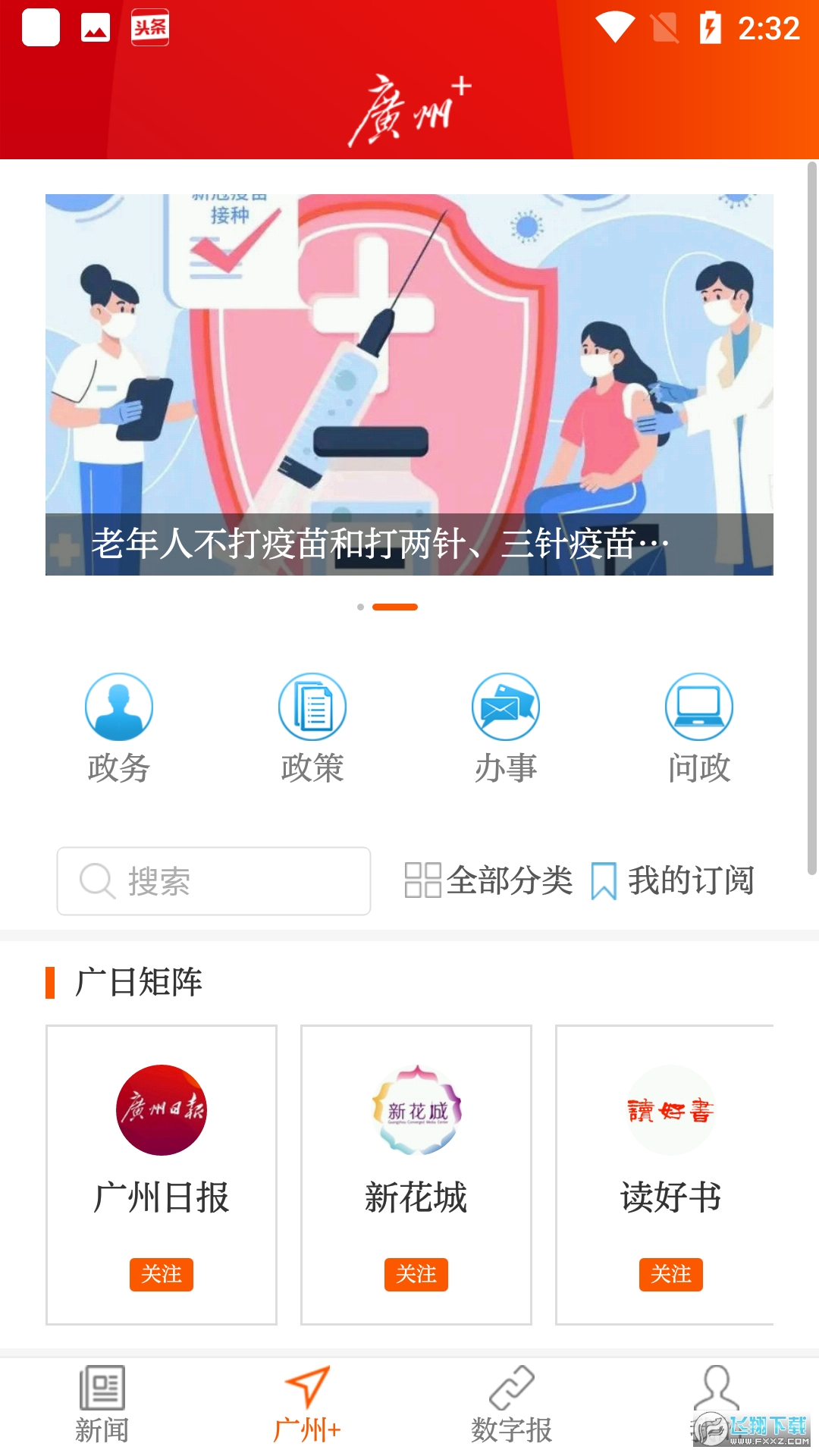Tap 关注 under 新花城
Screen dimensions: 819x1456
pos(416,1276)
